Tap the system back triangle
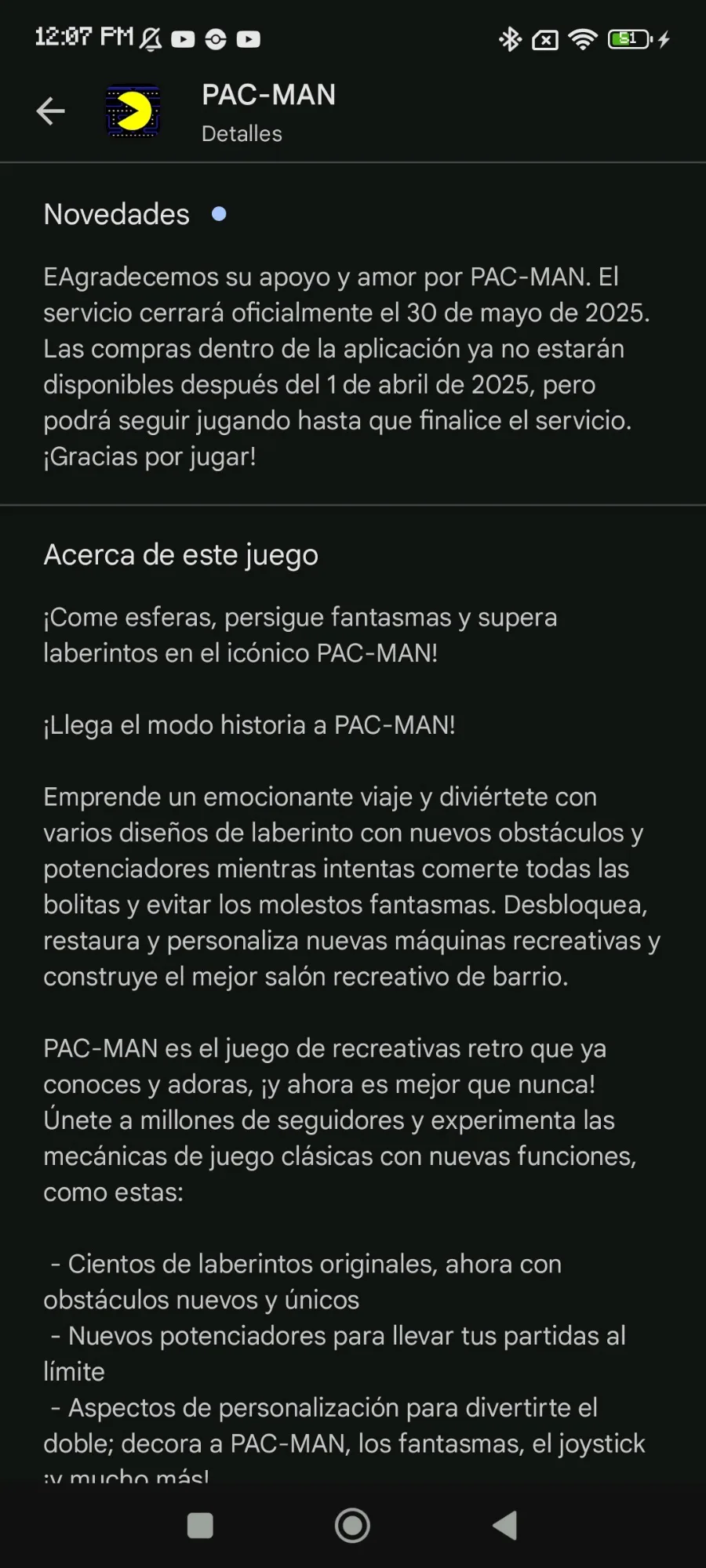This screenshot has width=706, height=1568. tap(504, 1526)
